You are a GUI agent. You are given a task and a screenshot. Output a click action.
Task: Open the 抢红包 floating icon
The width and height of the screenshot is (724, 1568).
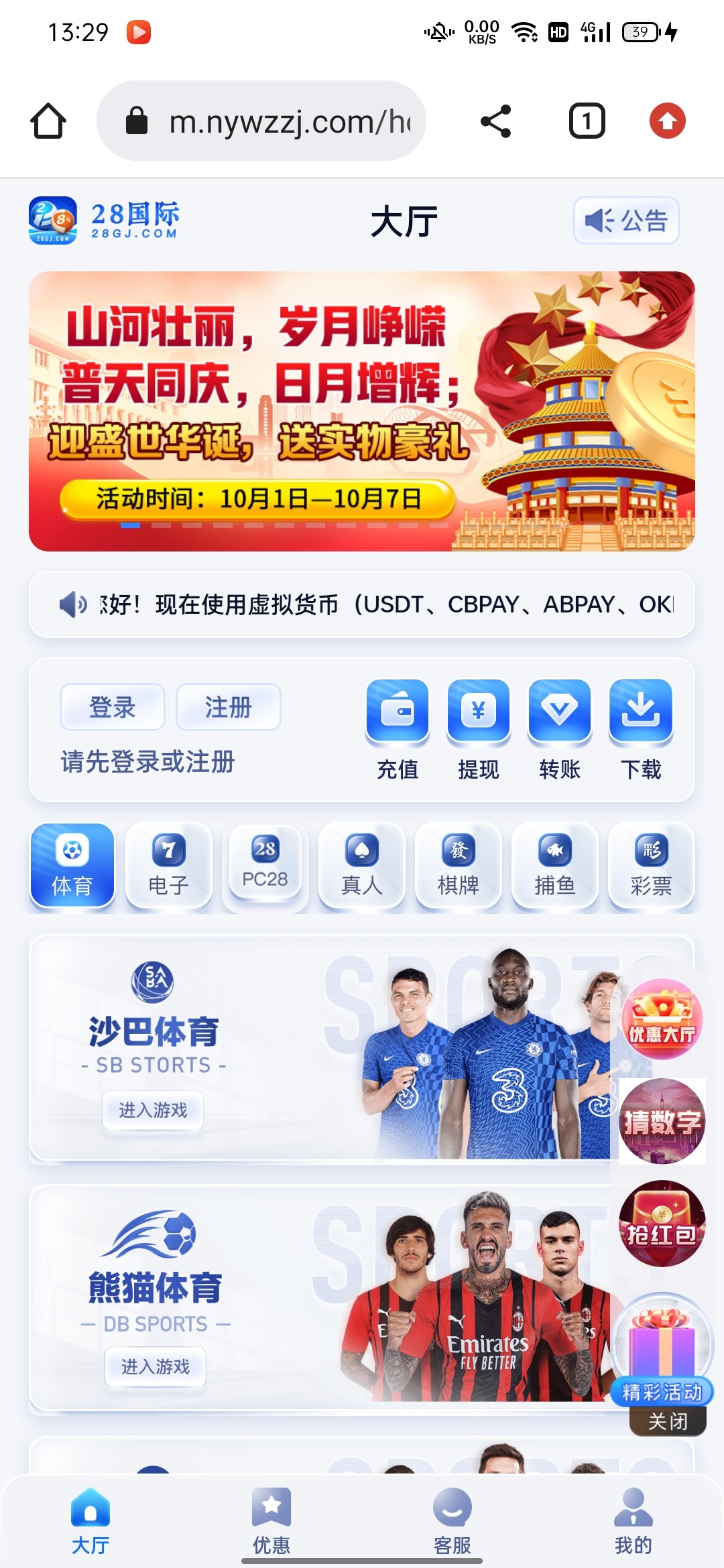point(662,1223)
